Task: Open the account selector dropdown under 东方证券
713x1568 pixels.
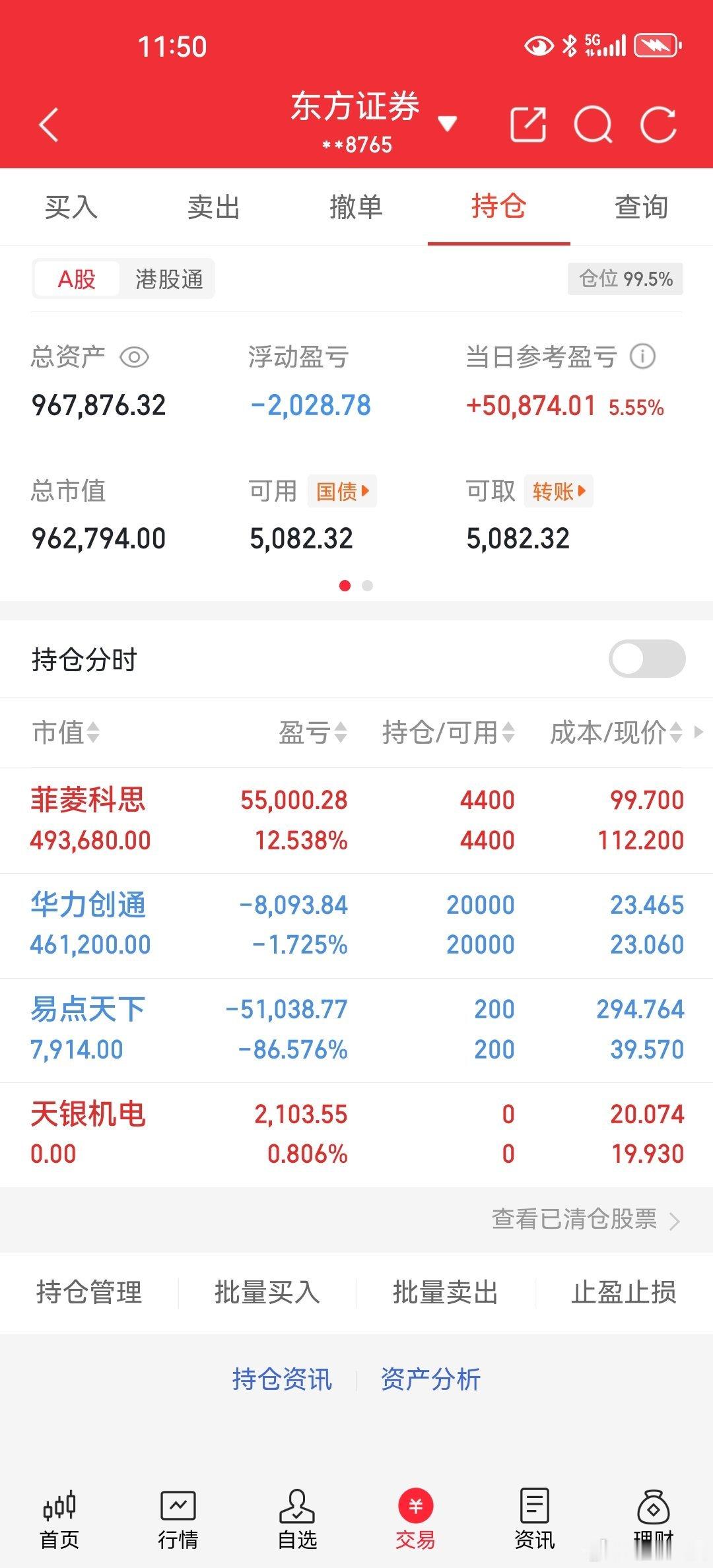Action: click(448, 122)
